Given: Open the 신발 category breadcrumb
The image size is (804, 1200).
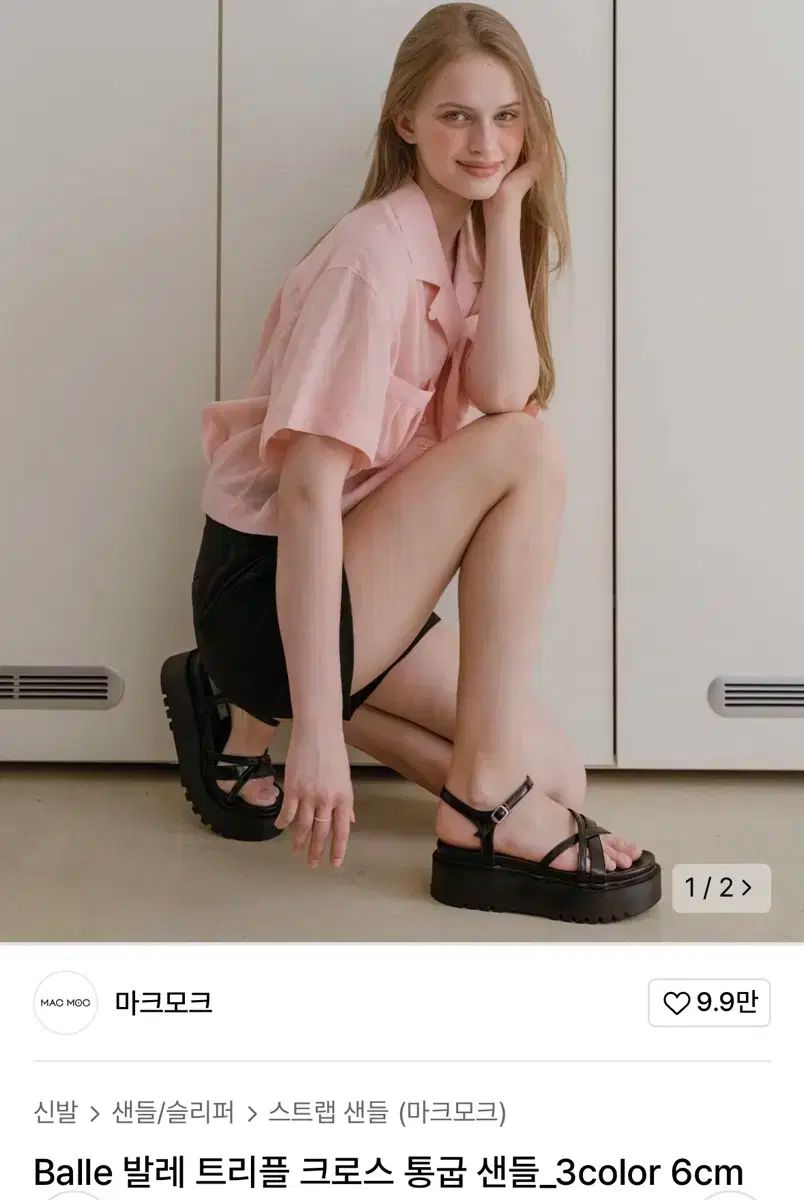Looking at the screenshot, I should (x=55, y=1111).
